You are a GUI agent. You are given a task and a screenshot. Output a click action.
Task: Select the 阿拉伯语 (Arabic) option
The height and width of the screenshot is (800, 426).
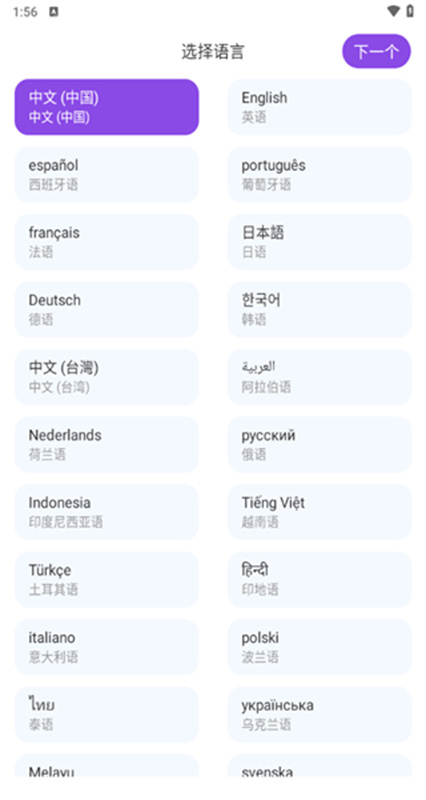[319, 377]
